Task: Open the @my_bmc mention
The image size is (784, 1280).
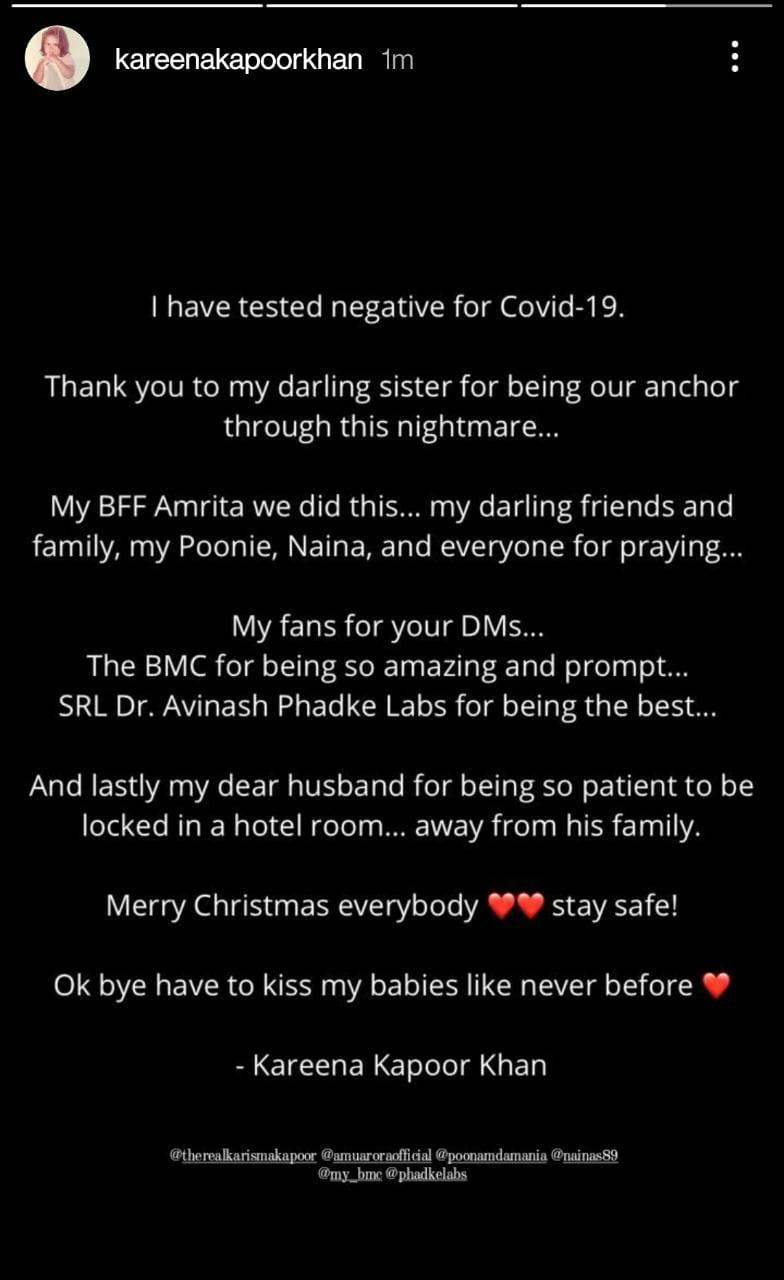Action: pyautogui.click(x=349, y=1174)
